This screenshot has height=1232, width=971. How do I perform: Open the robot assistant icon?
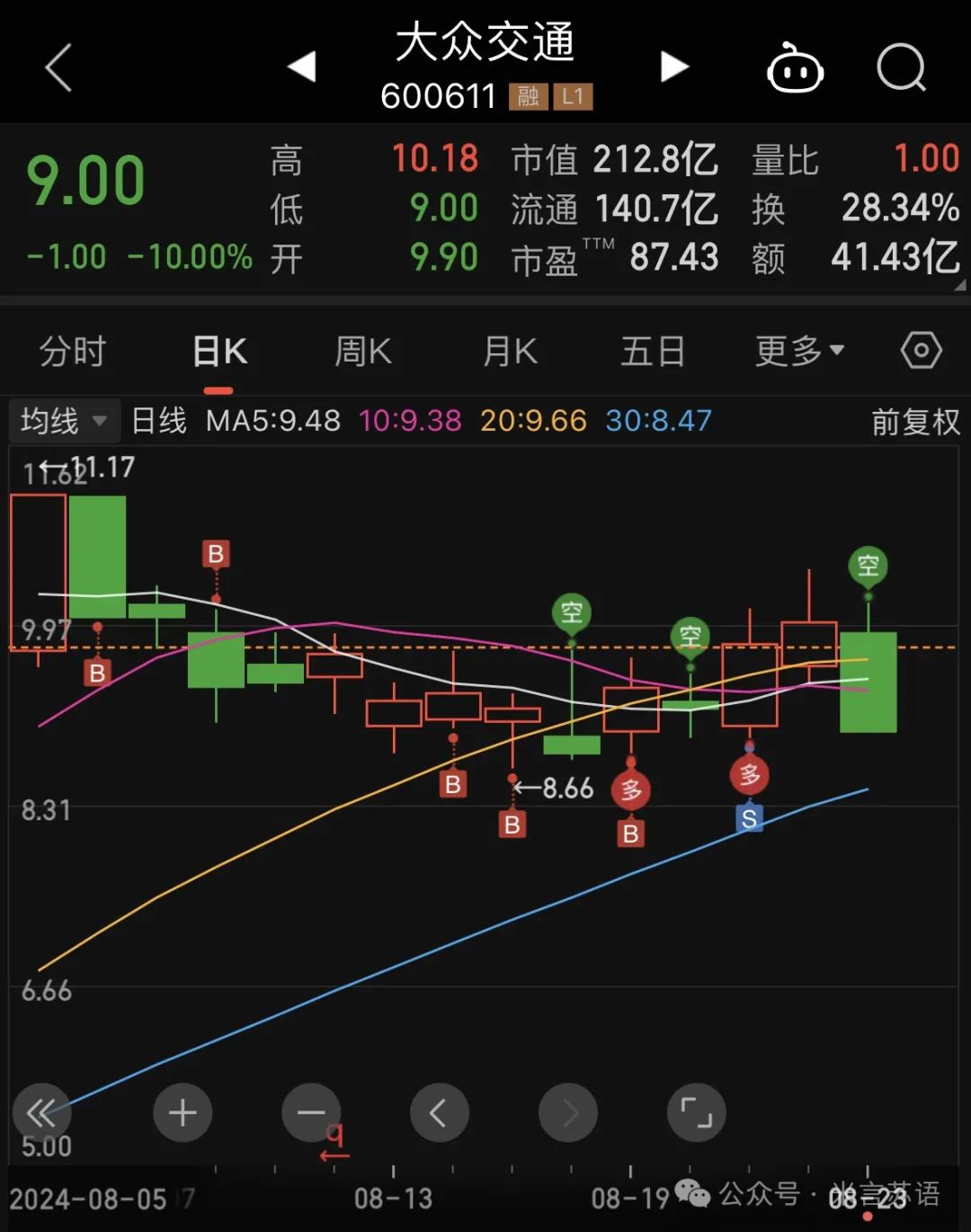(x=795, y=67)
